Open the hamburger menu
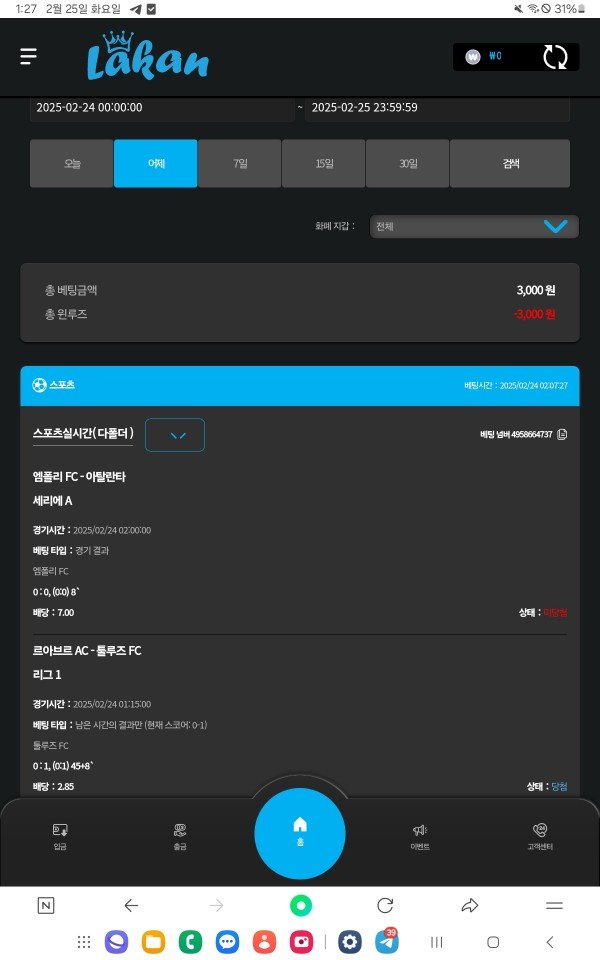The width and height of the screenshot is (600, 960). point(28,57)
